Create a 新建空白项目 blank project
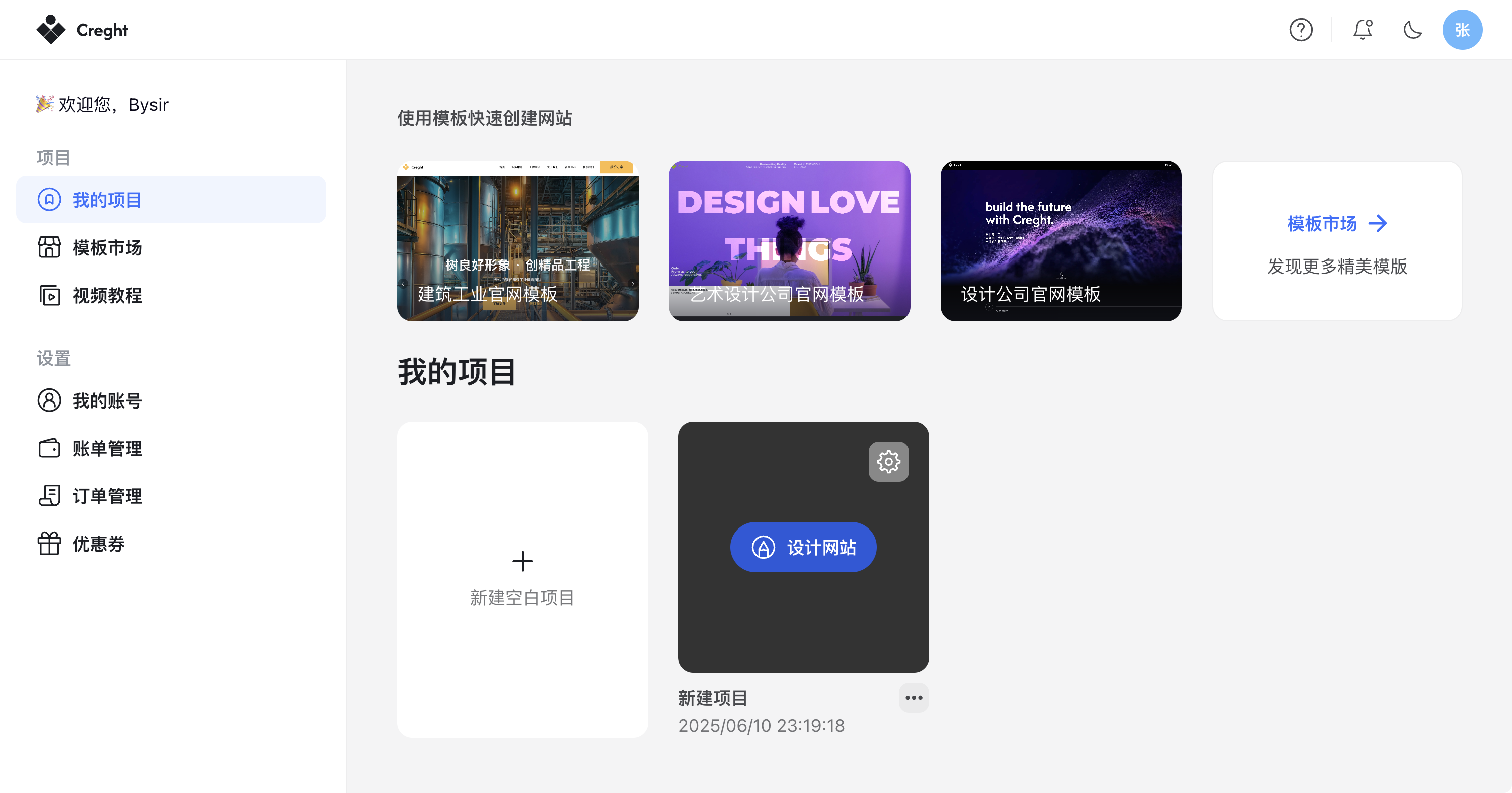 522,579
